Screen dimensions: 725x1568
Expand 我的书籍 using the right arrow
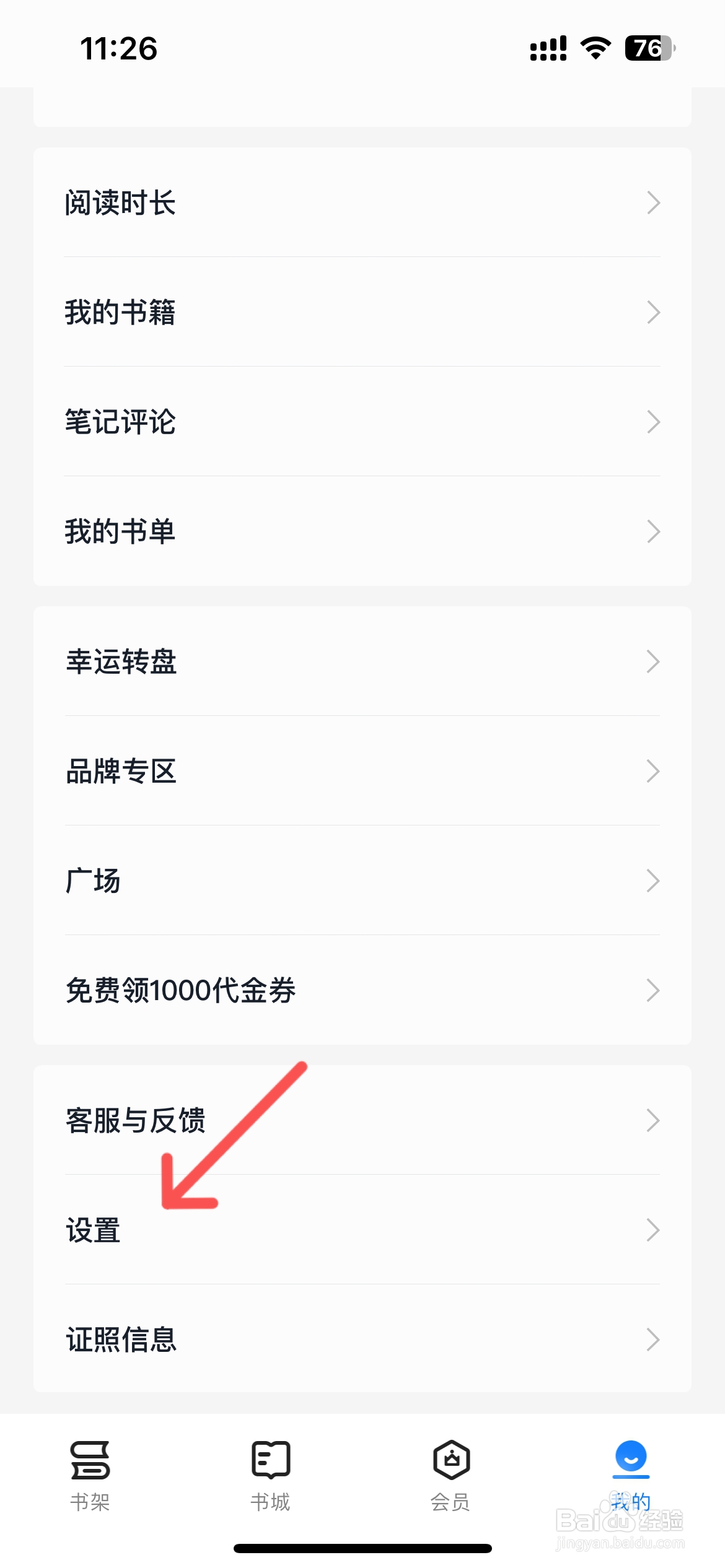(x=653, y=313)
